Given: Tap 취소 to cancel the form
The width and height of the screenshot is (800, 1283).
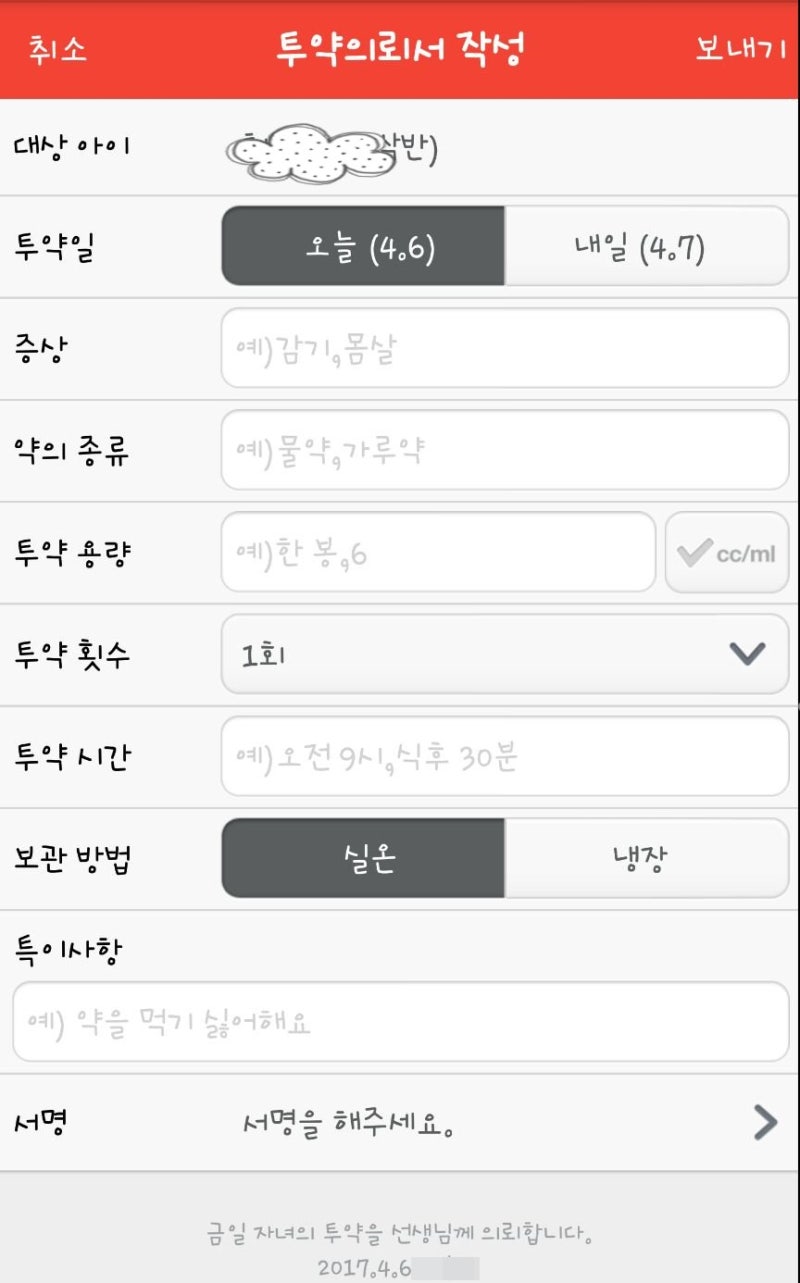Looking at the screenshot, I should click(x=58, y=49).
